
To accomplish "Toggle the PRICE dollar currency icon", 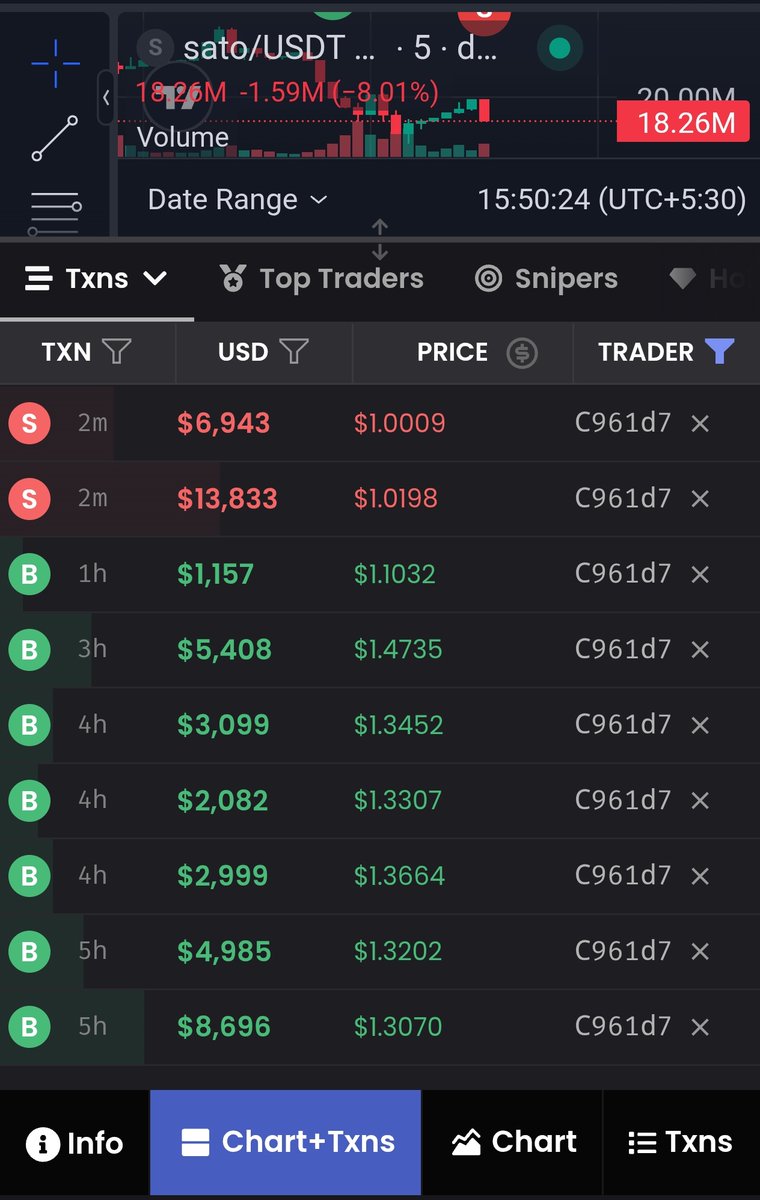I will [x=522, y=352].
